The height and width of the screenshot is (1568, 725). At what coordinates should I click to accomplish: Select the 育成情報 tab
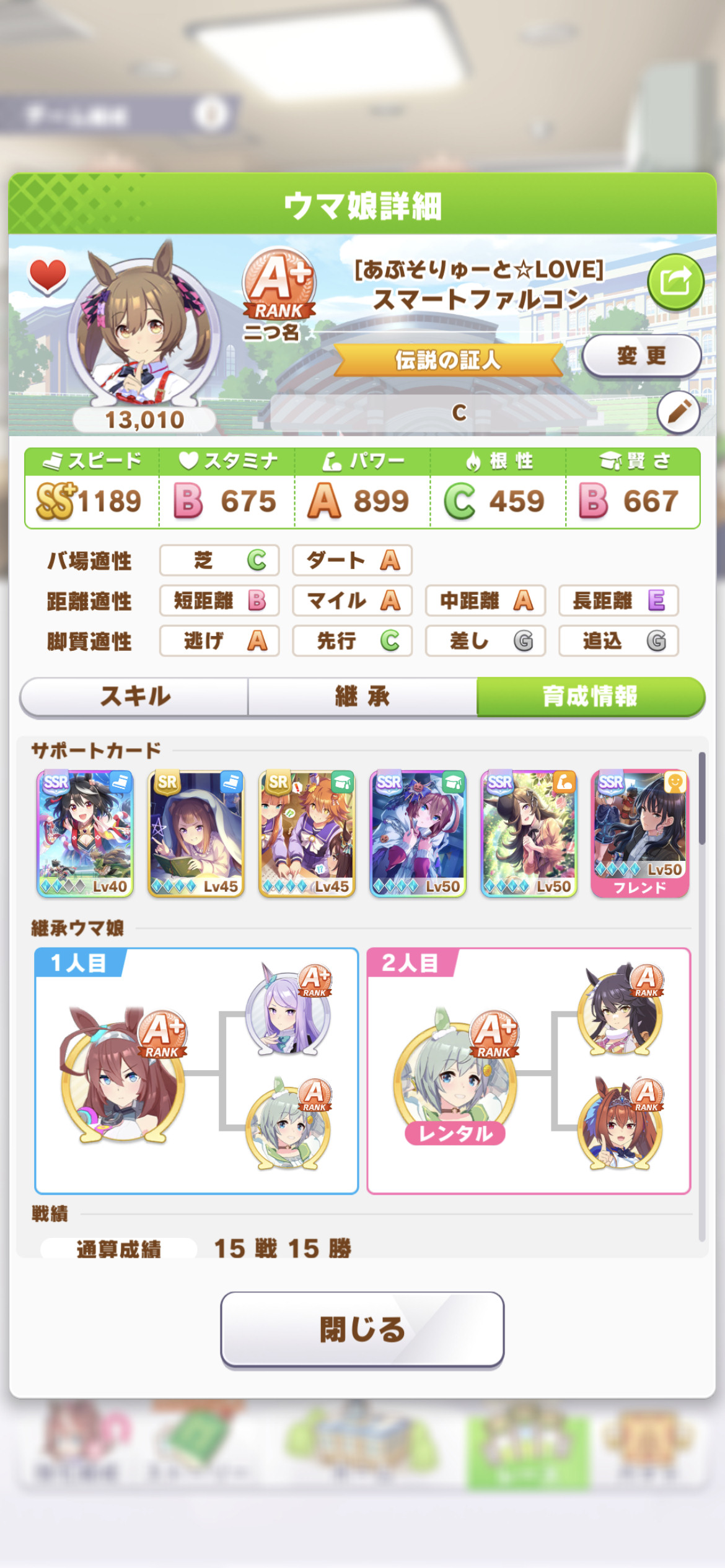[x=591, y=697]
